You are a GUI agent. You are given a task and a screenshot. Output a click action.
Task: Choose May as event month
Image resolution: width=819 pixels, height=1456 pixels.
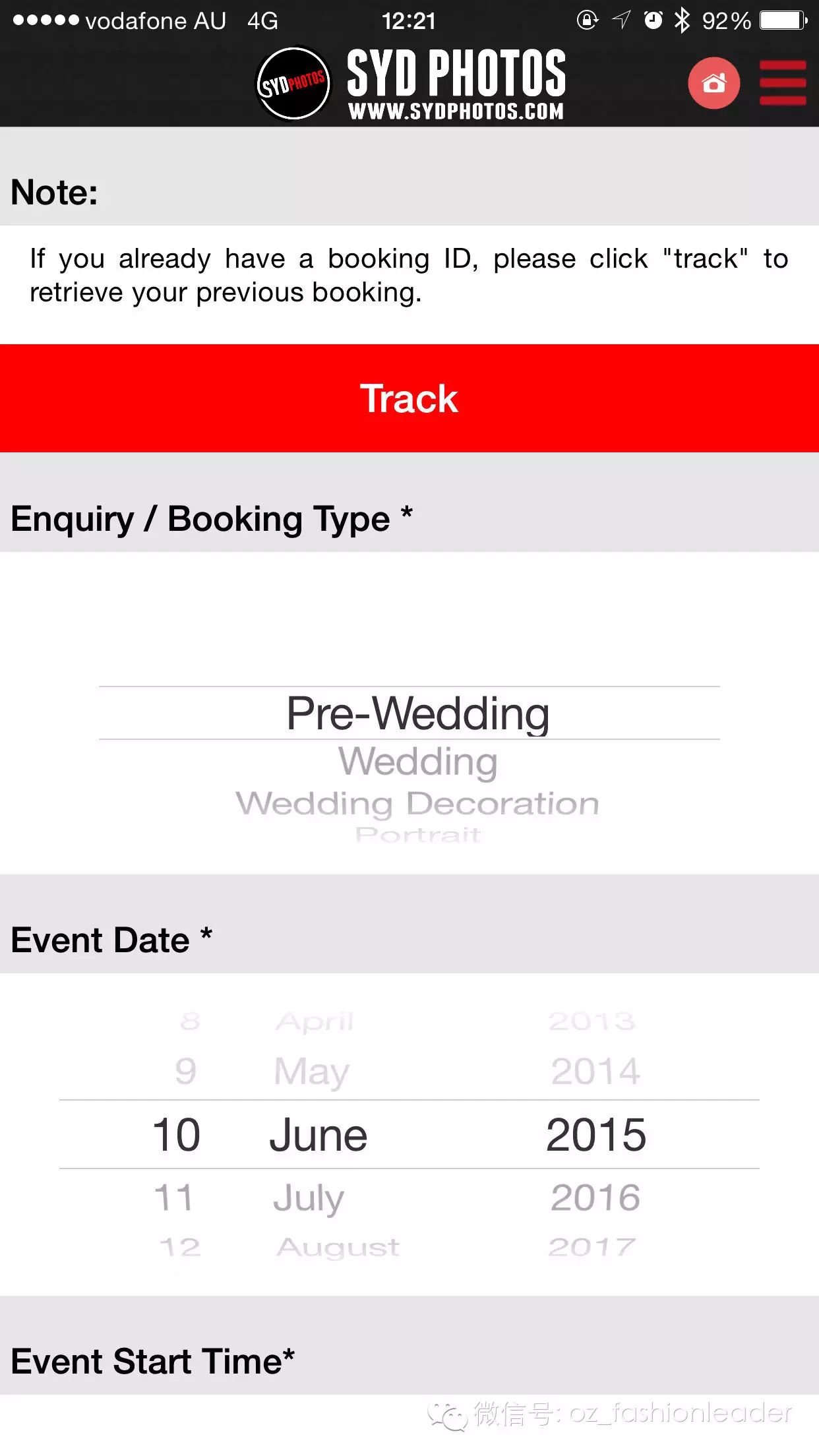click(311, 1072)
